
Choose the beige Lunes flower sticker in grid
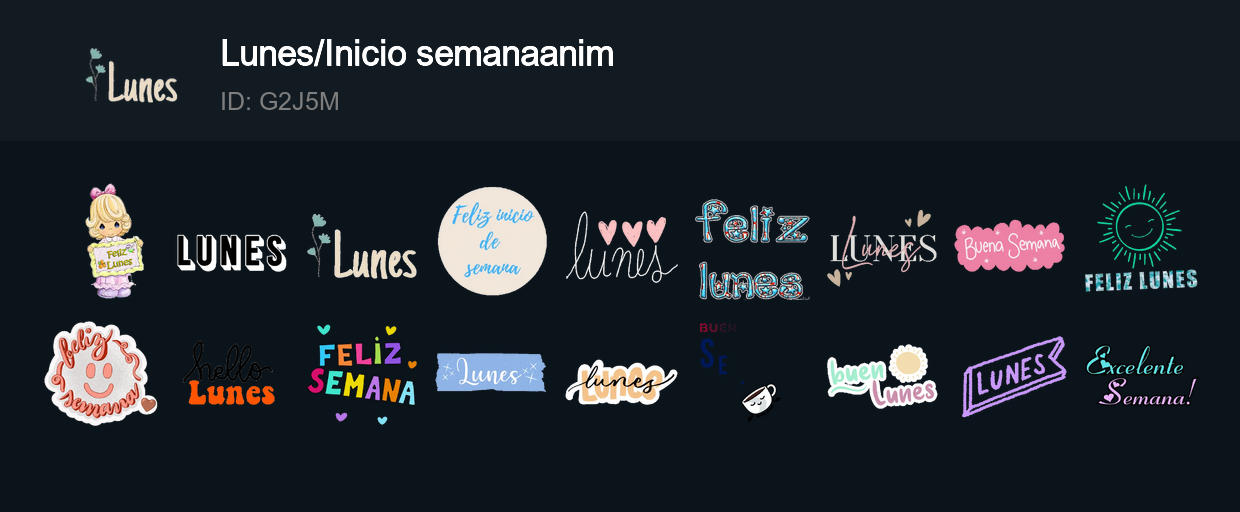[x=362, y=248]
